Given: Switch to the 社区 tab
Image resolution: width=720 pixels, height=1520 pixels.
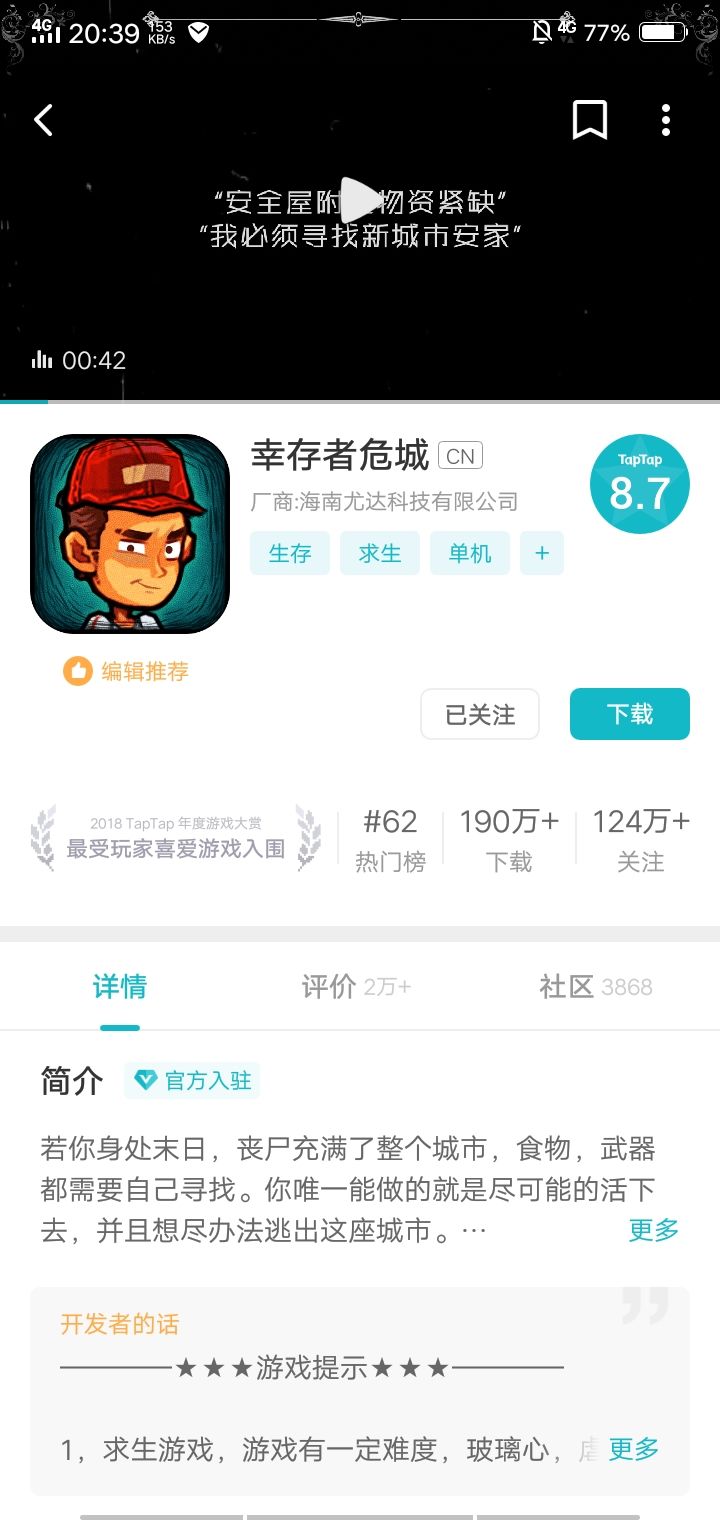Looking at the screenshot, I should pyautogui.click(x=595, y=987).
